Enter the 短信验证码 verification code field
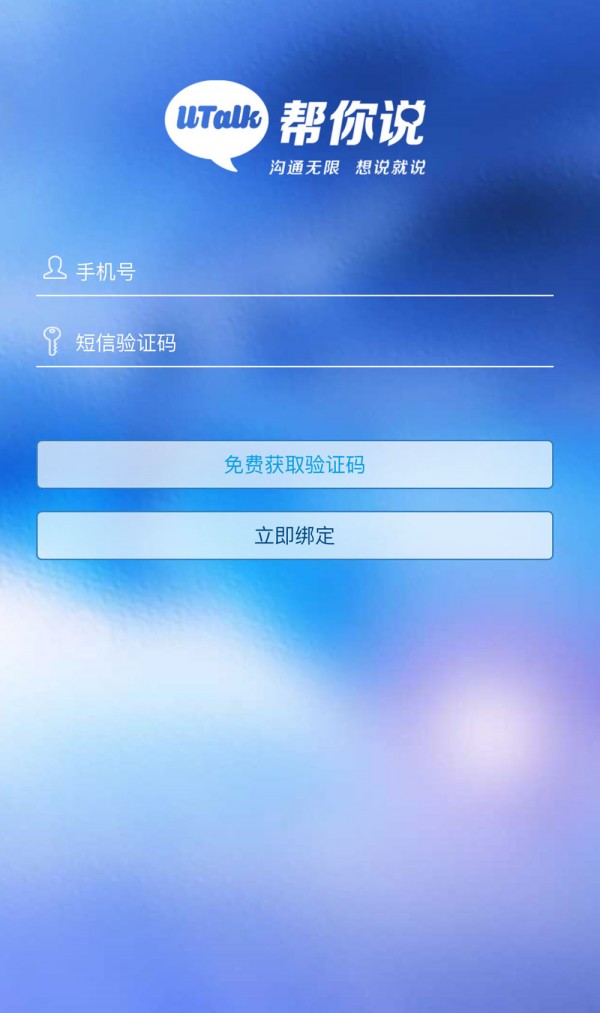Viewport: 600px width, 1013px height. coord(295,342)
